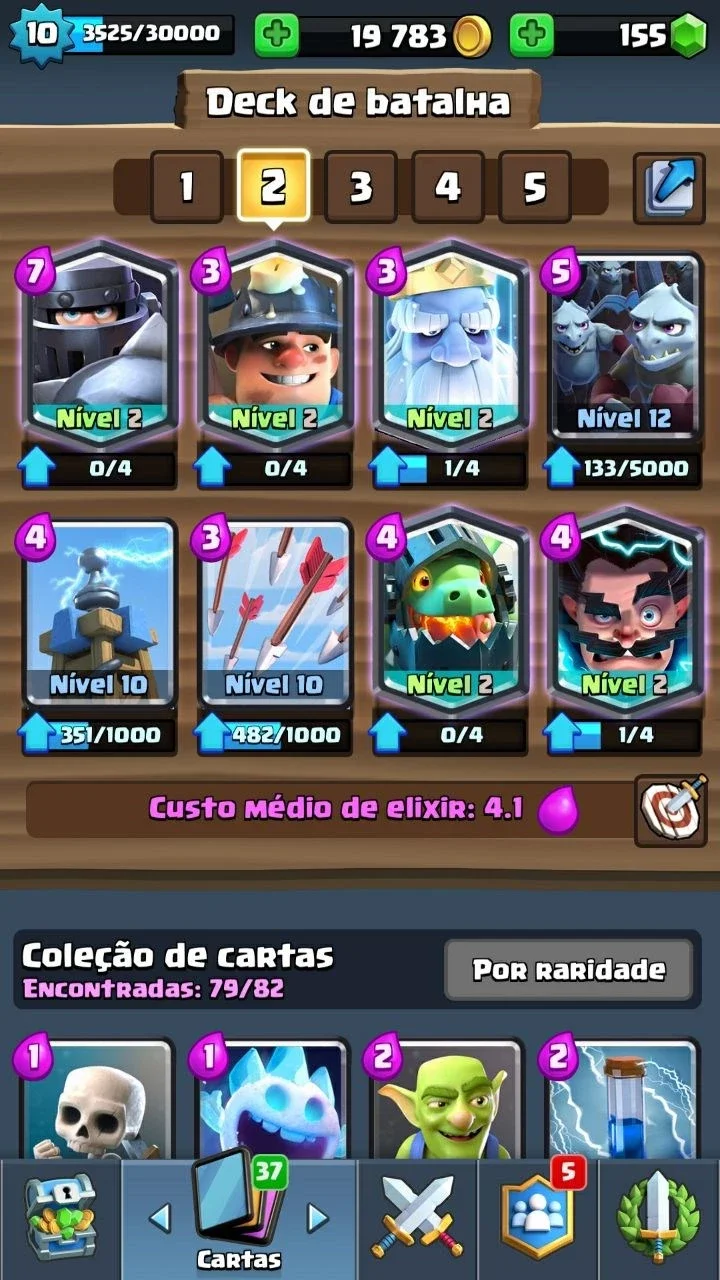This screenshot has height=1280, width=720.
Task: Open the target icon beside average elixir cost
Action: point(671,810)
